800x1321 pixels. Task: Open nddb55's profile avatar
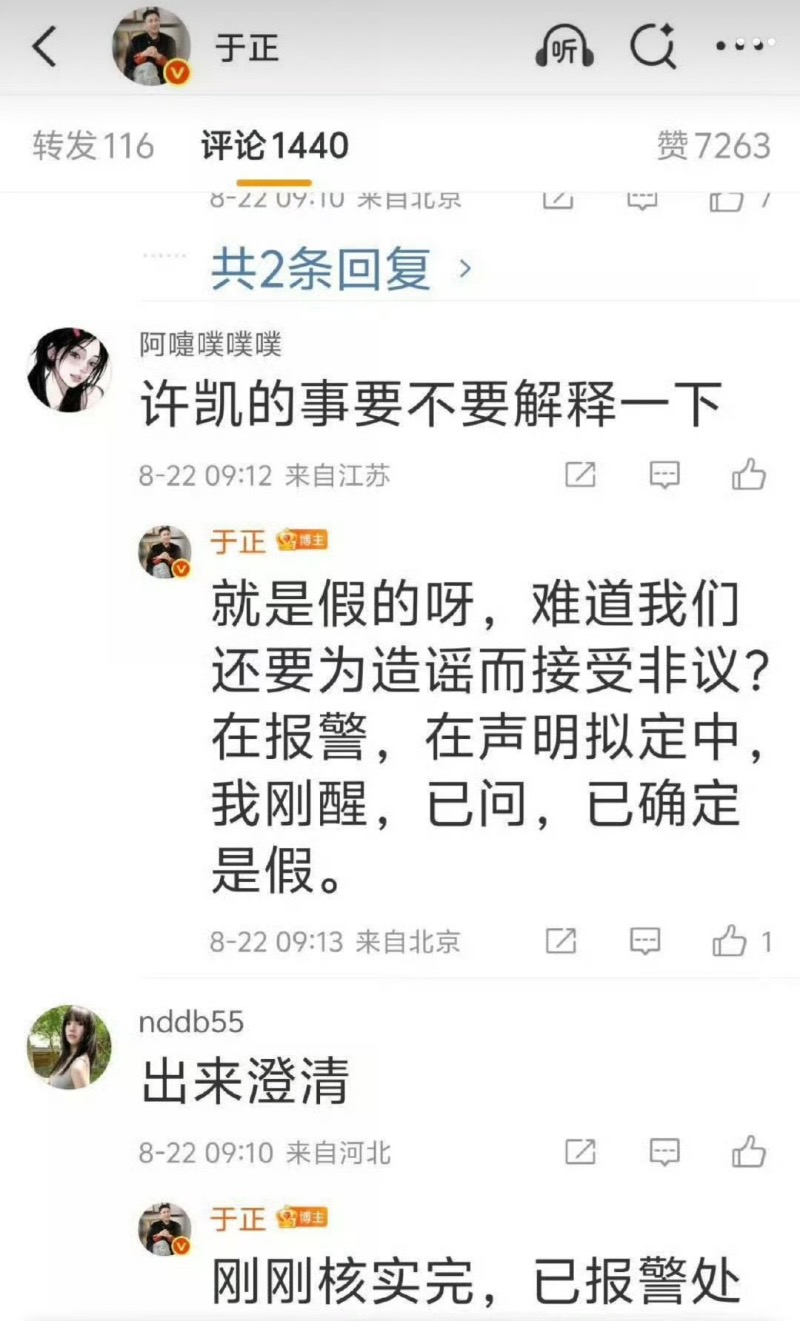coord(68,1047)
